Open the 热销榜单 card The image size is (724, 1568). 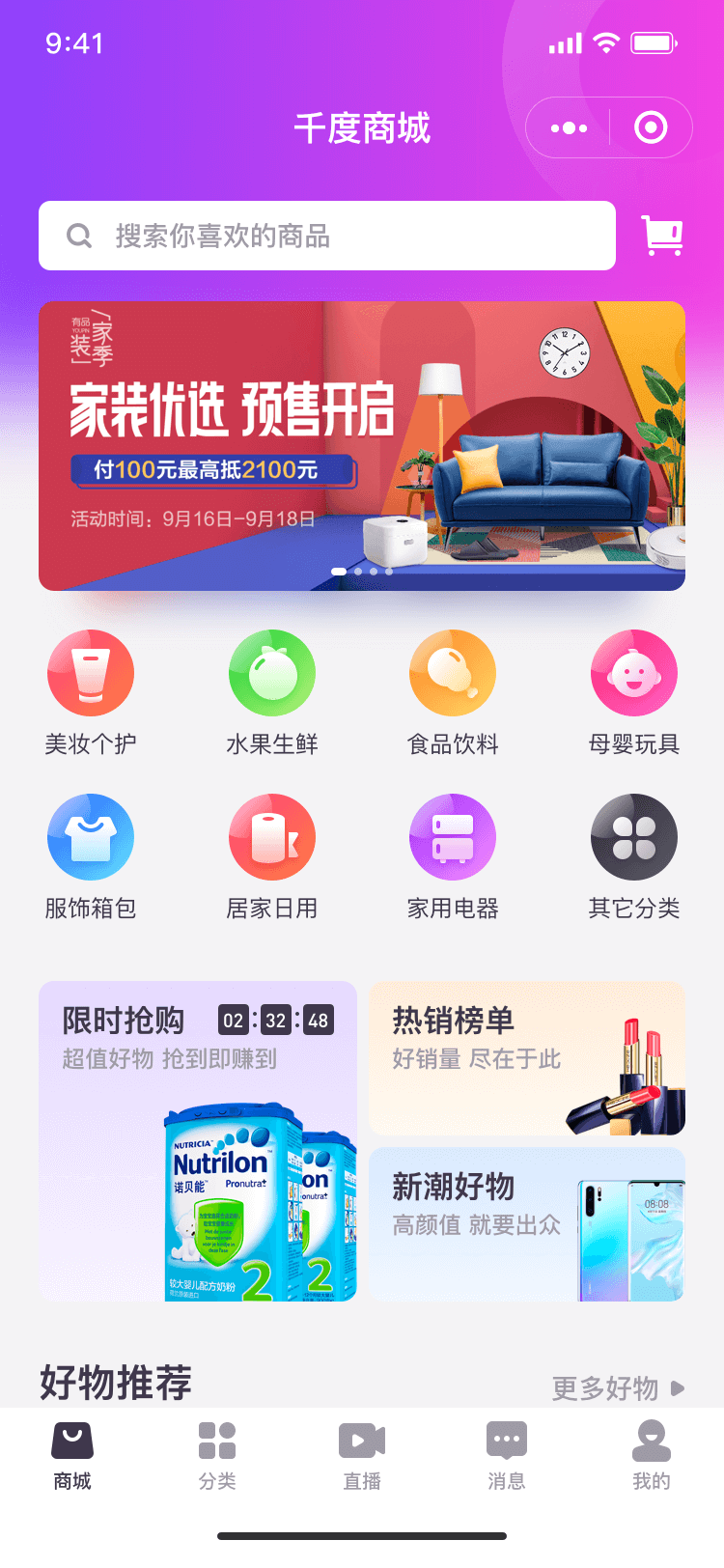click(x=527, y=1058)
